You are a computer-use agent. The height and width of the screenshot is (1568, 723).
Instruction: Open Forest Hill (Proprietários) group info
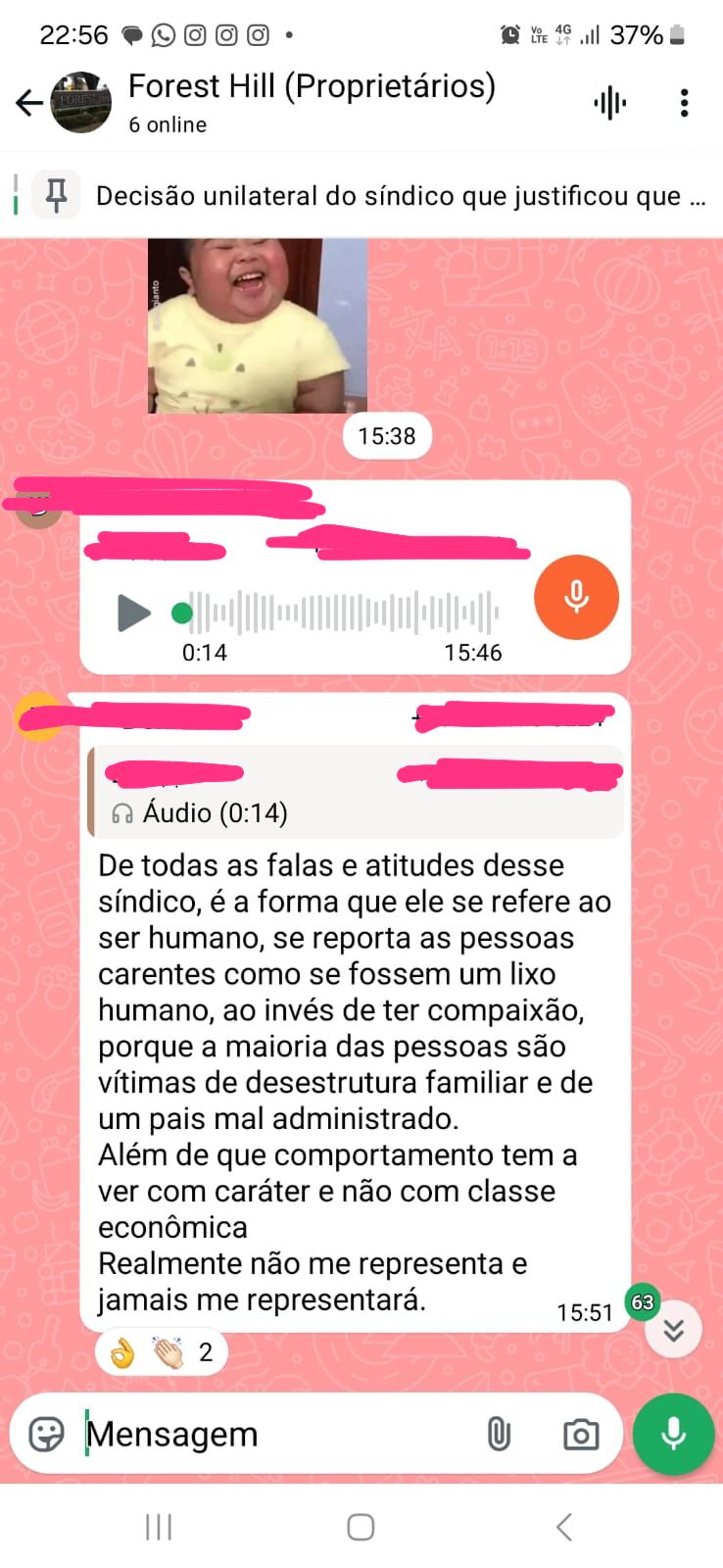click(312, 102)
